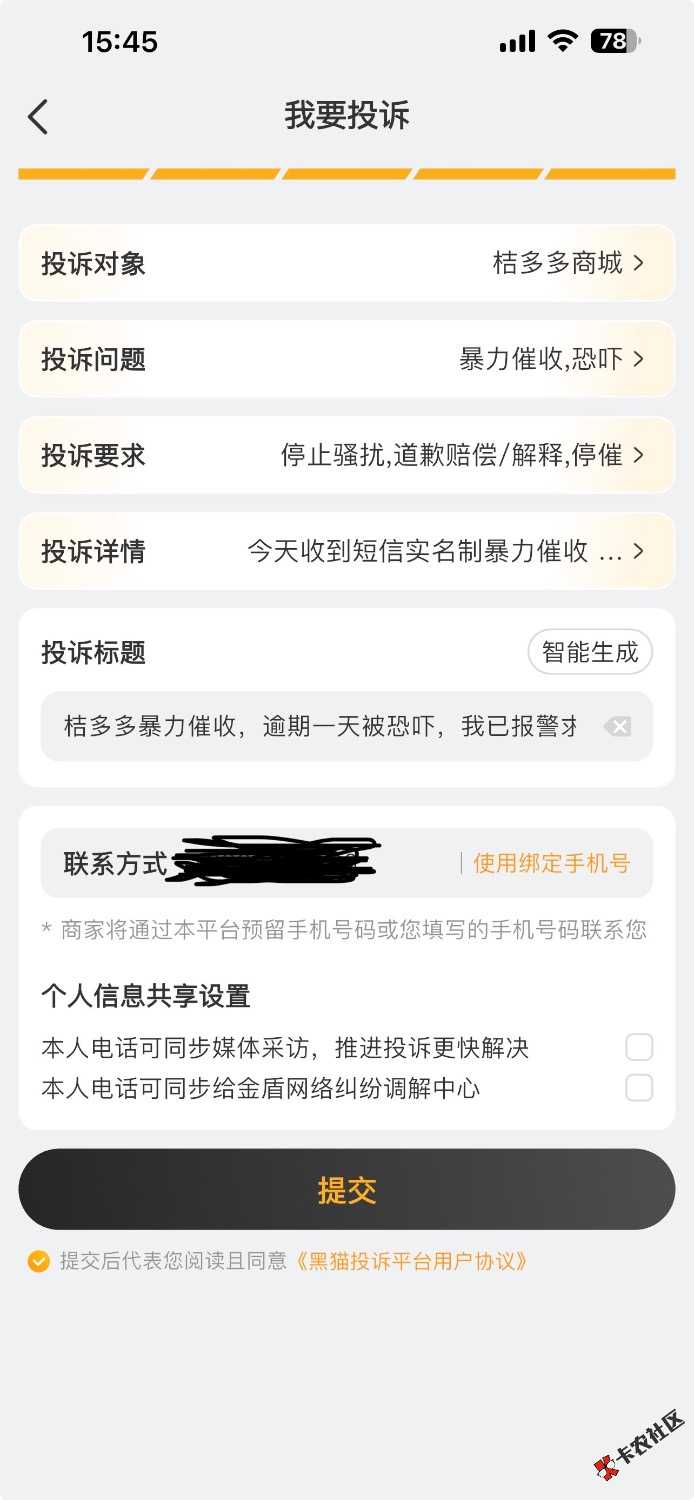The height and width of the screenshot is (1500, 694).
Task: Select 使用绑定手机号 link
Action: [551, 863]
